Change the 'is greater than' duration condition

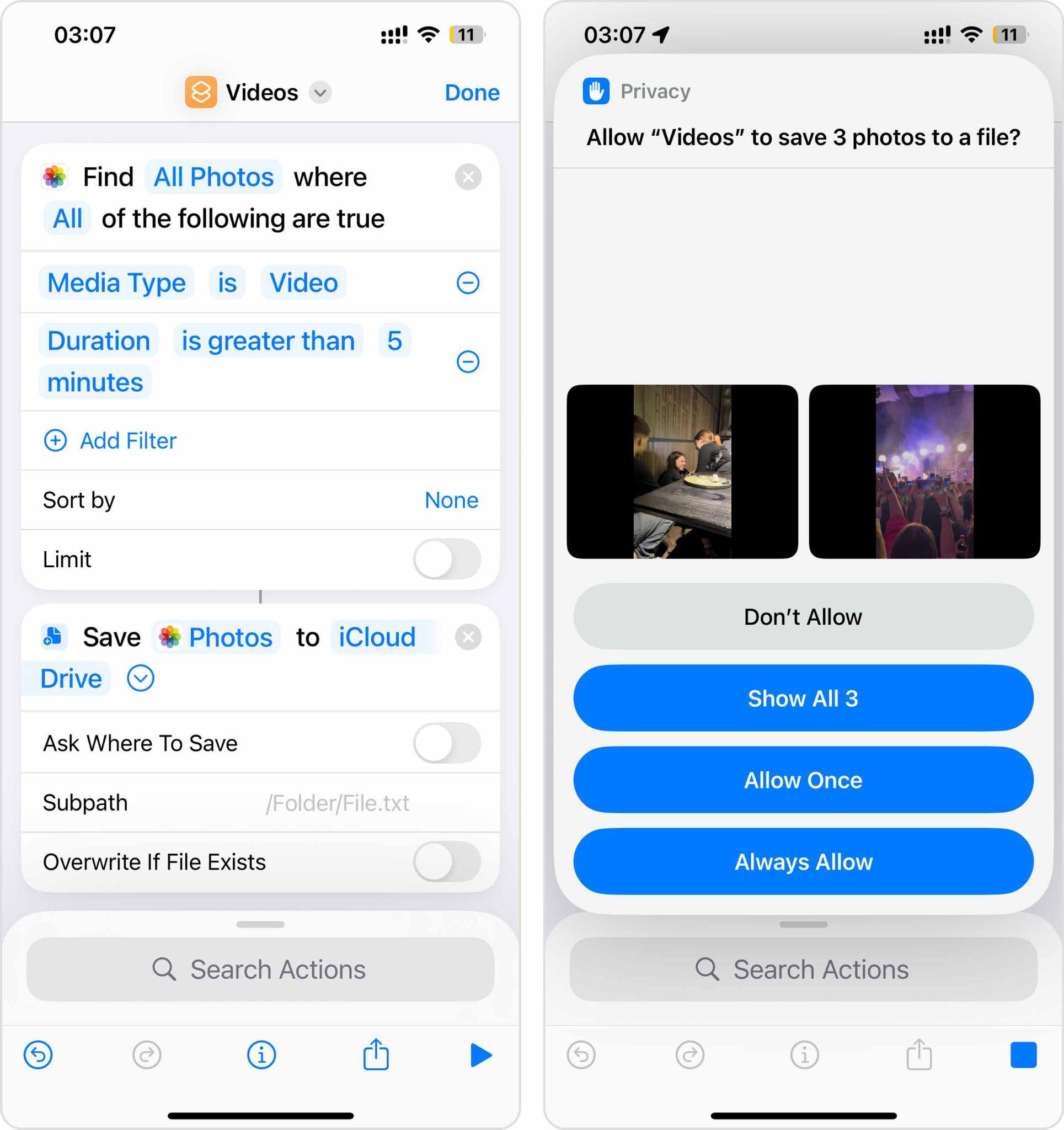tap(268, 341)
